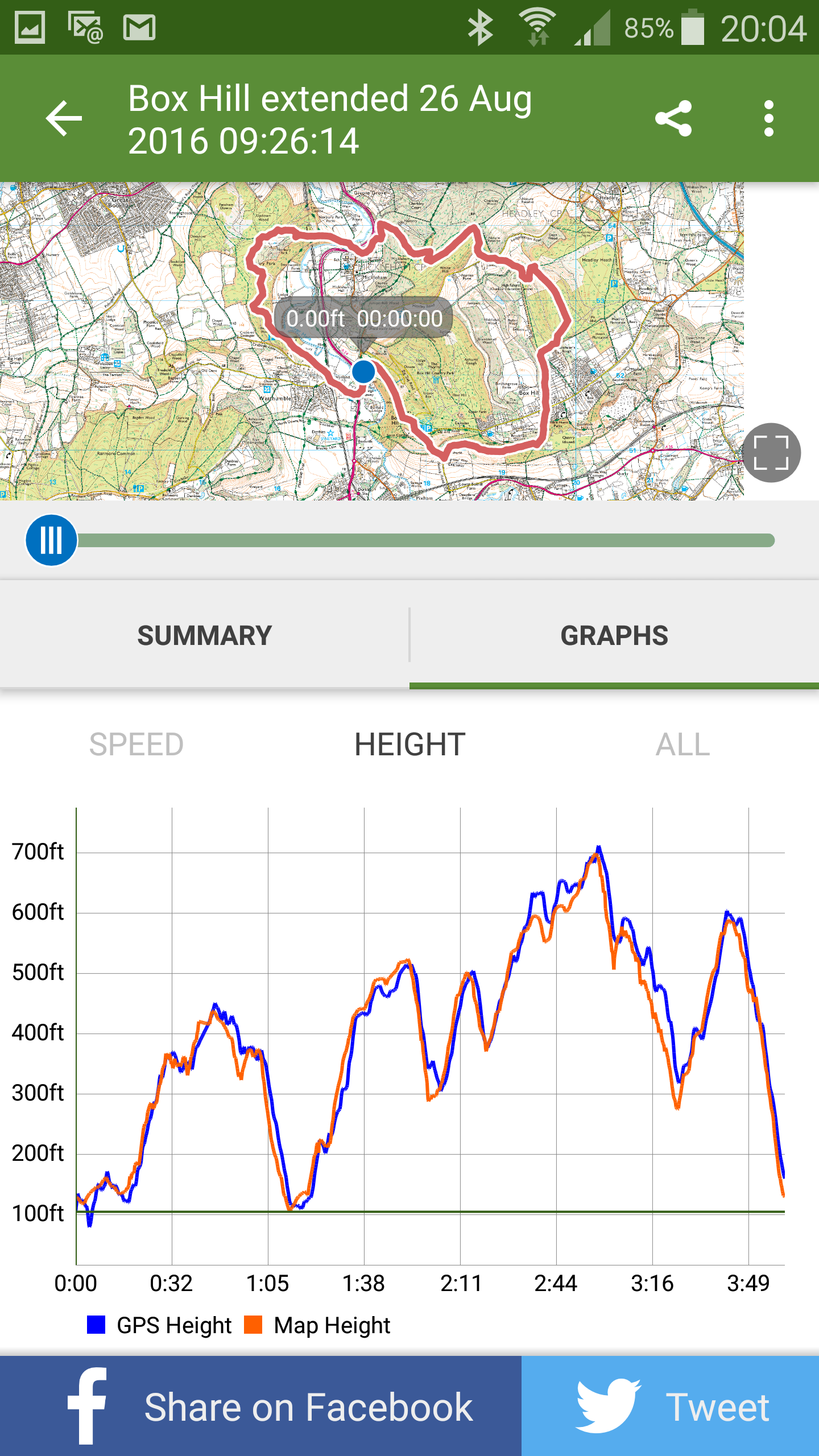Expand the map to fullscreen
Screen dimensions: 819x1456
tap(771, 453)
